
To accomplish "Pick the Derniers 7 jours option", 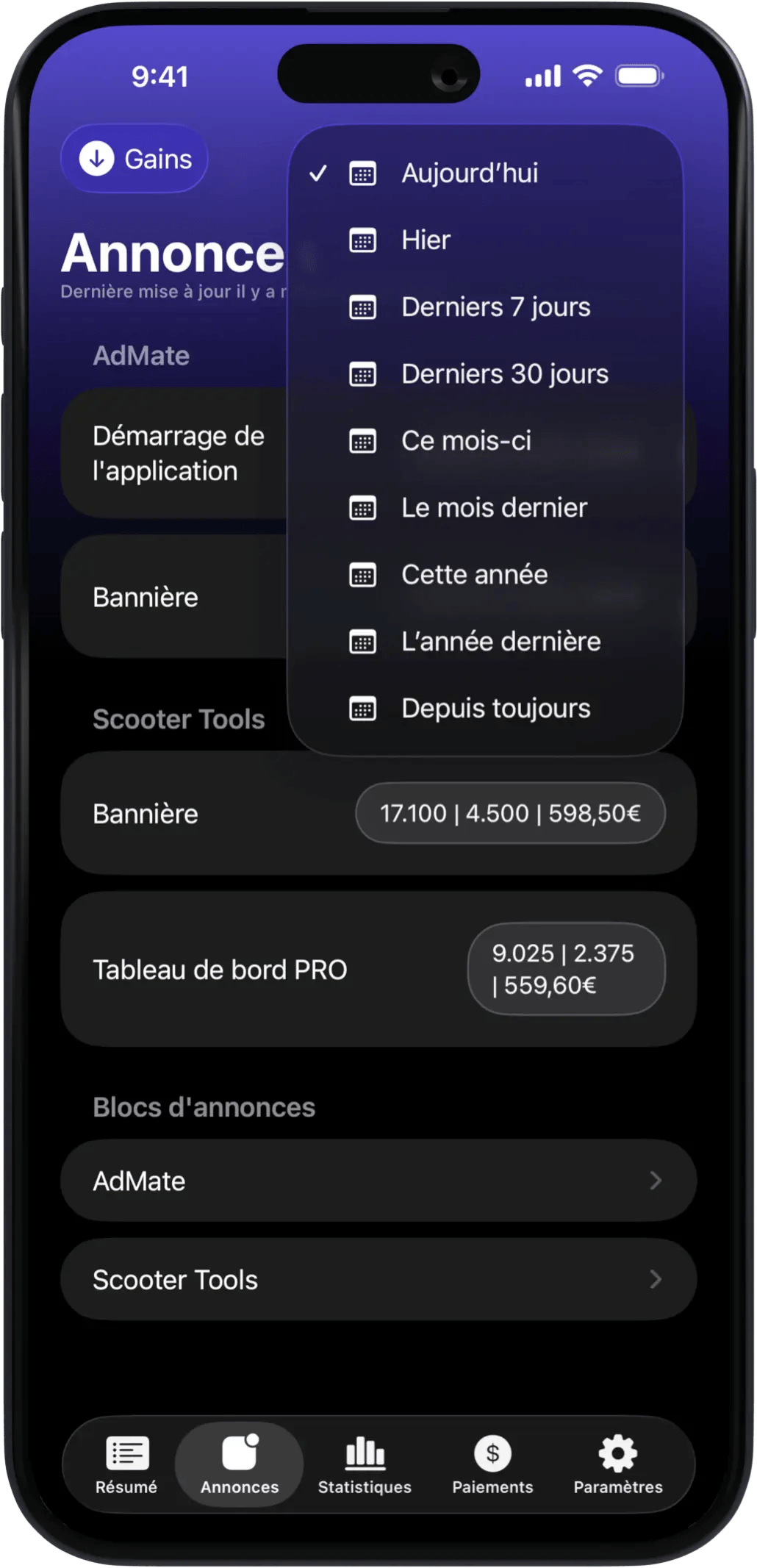I will 495,307.
